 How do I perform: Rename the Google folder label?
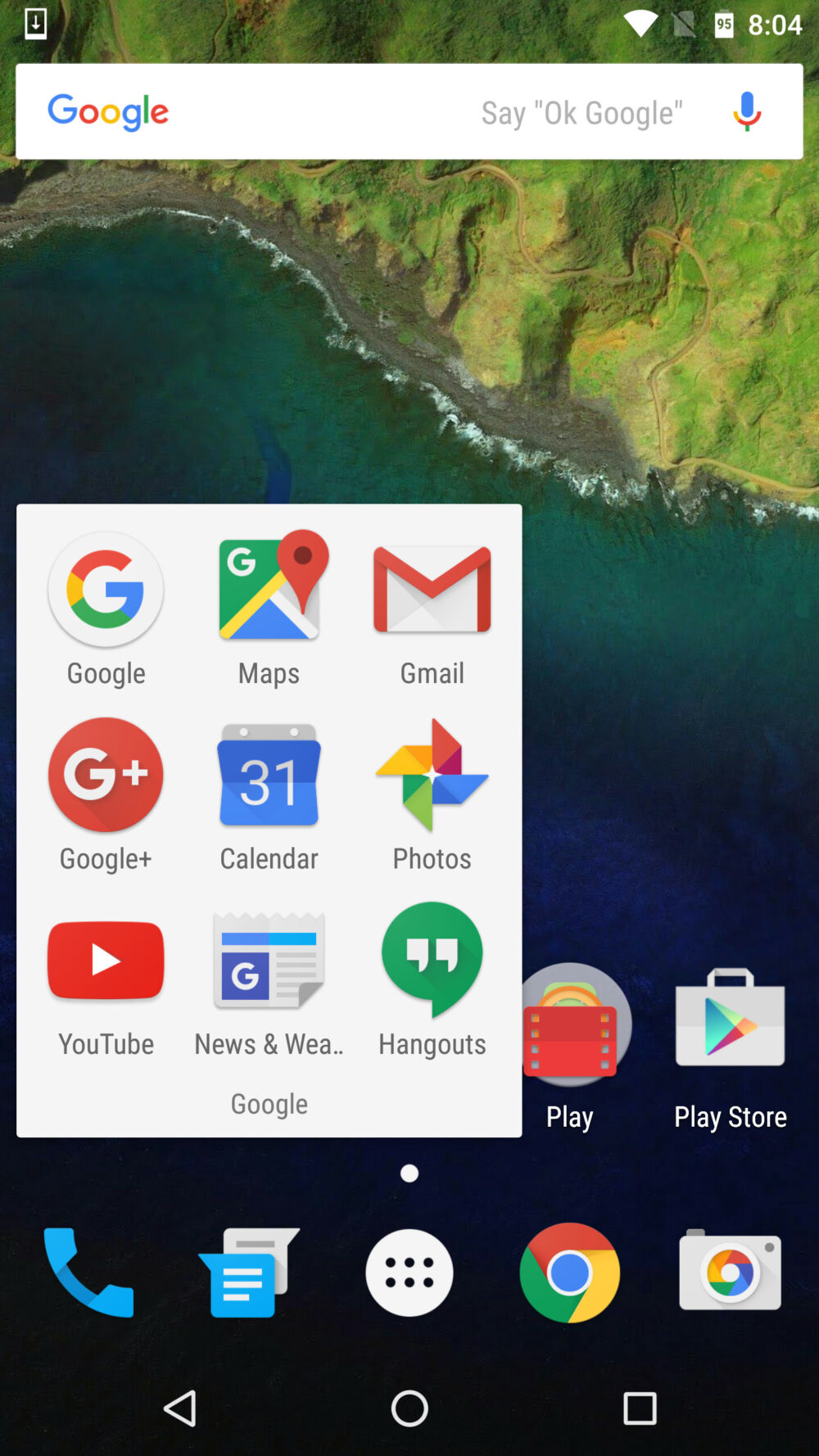click(x=269, y=1103)
